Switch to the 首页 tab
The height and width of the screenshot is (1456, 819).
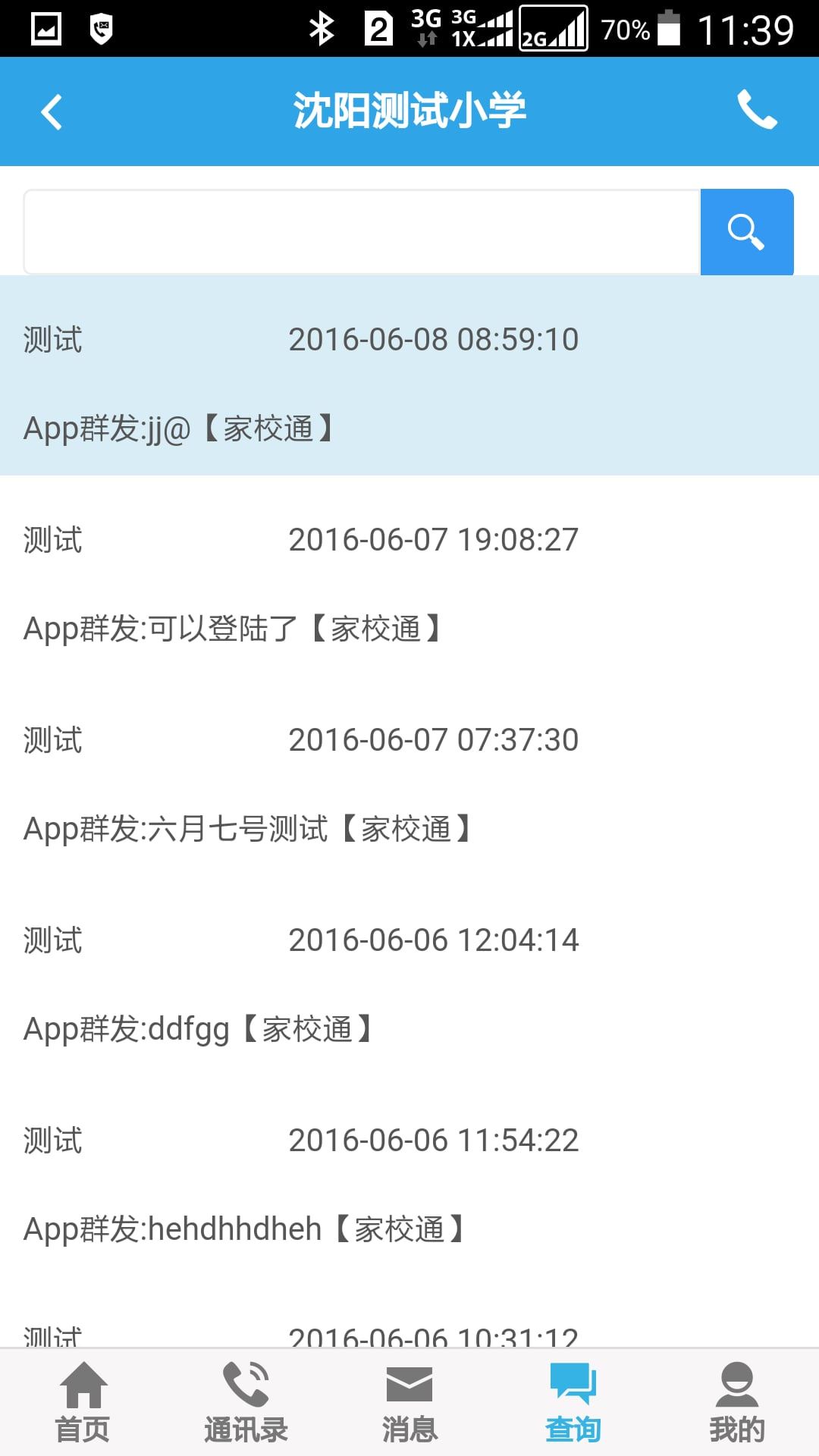pos(83,1403)
